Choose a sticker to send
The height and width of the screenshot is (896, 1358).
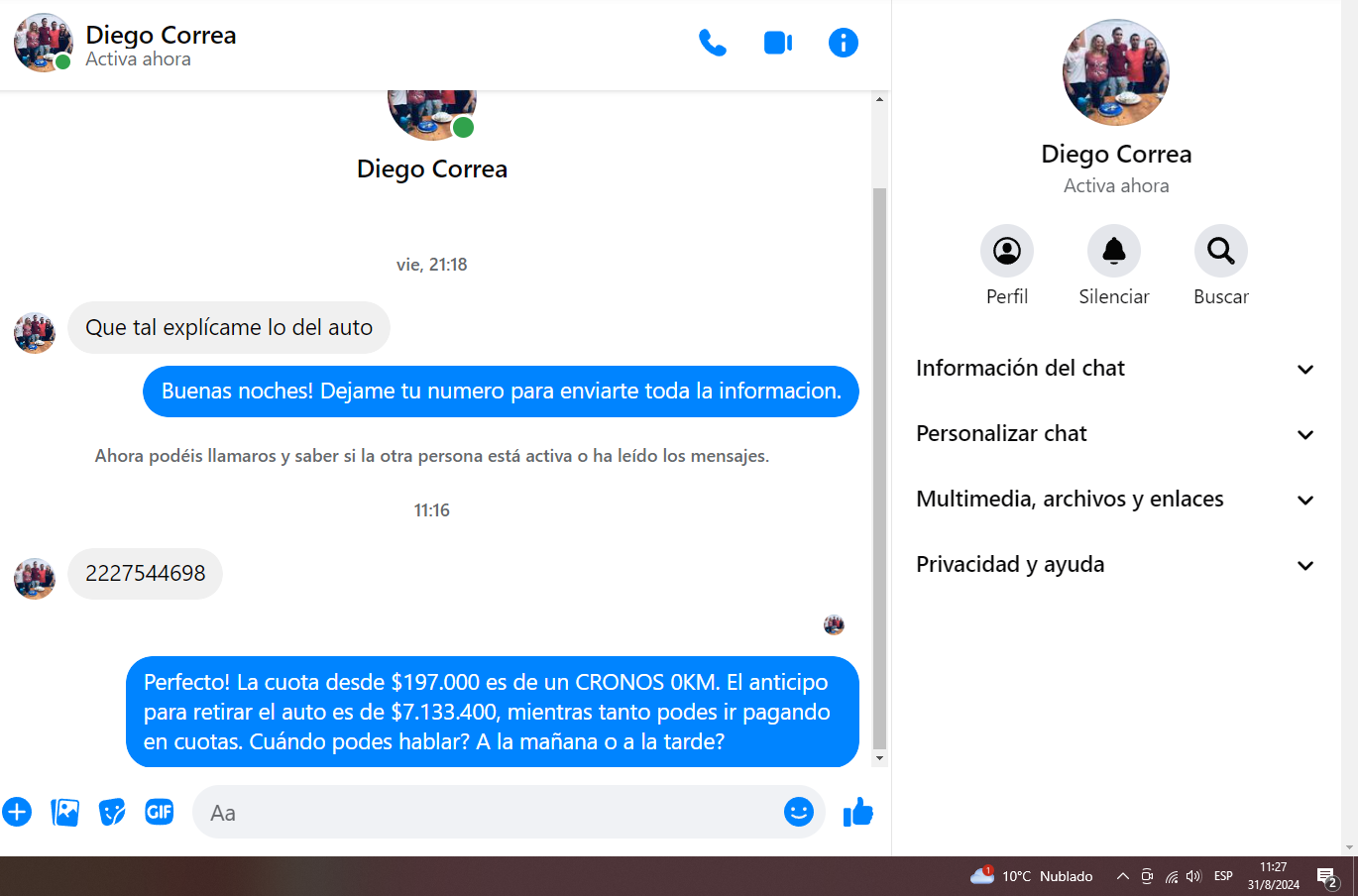point(112,813)
